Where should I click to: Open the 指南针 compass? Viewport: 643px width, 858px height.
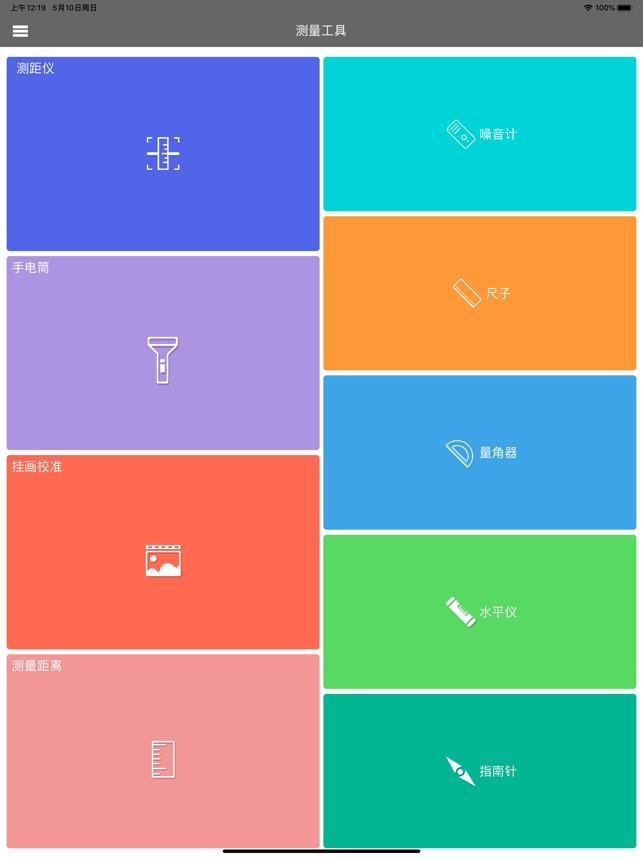480,771
